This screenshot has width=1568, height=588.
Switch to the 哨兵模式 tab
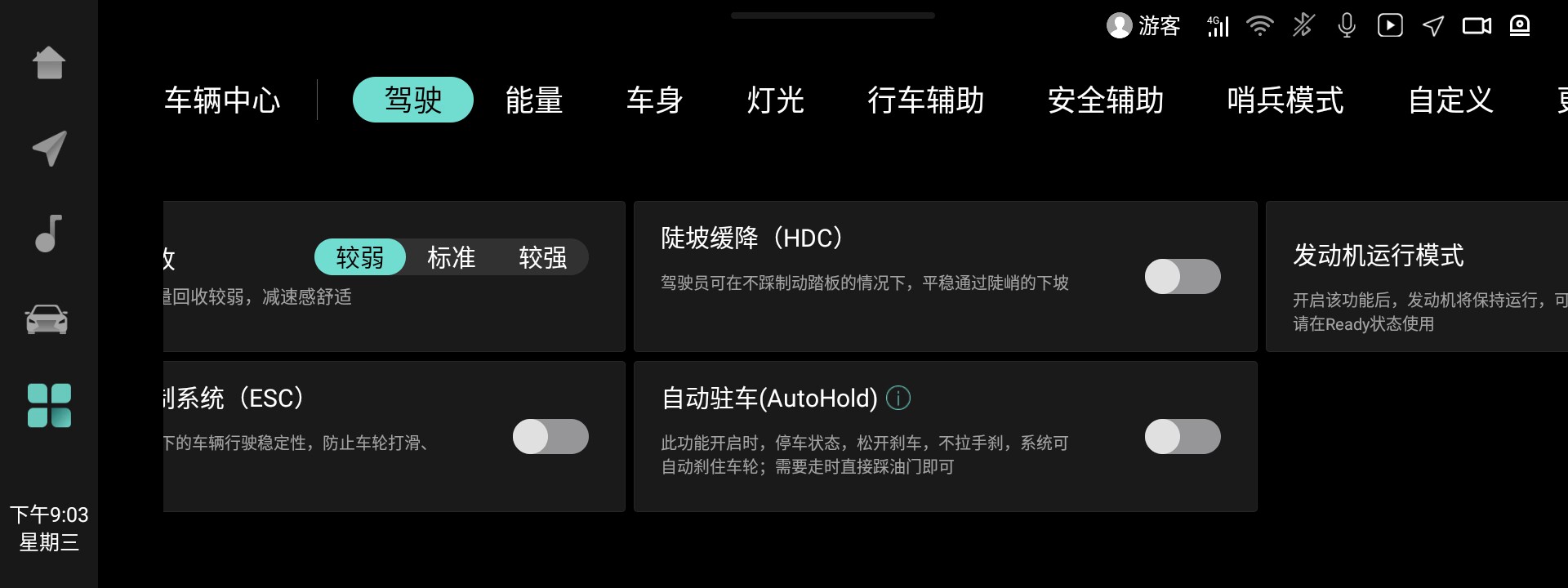(x=1285, y=100)
